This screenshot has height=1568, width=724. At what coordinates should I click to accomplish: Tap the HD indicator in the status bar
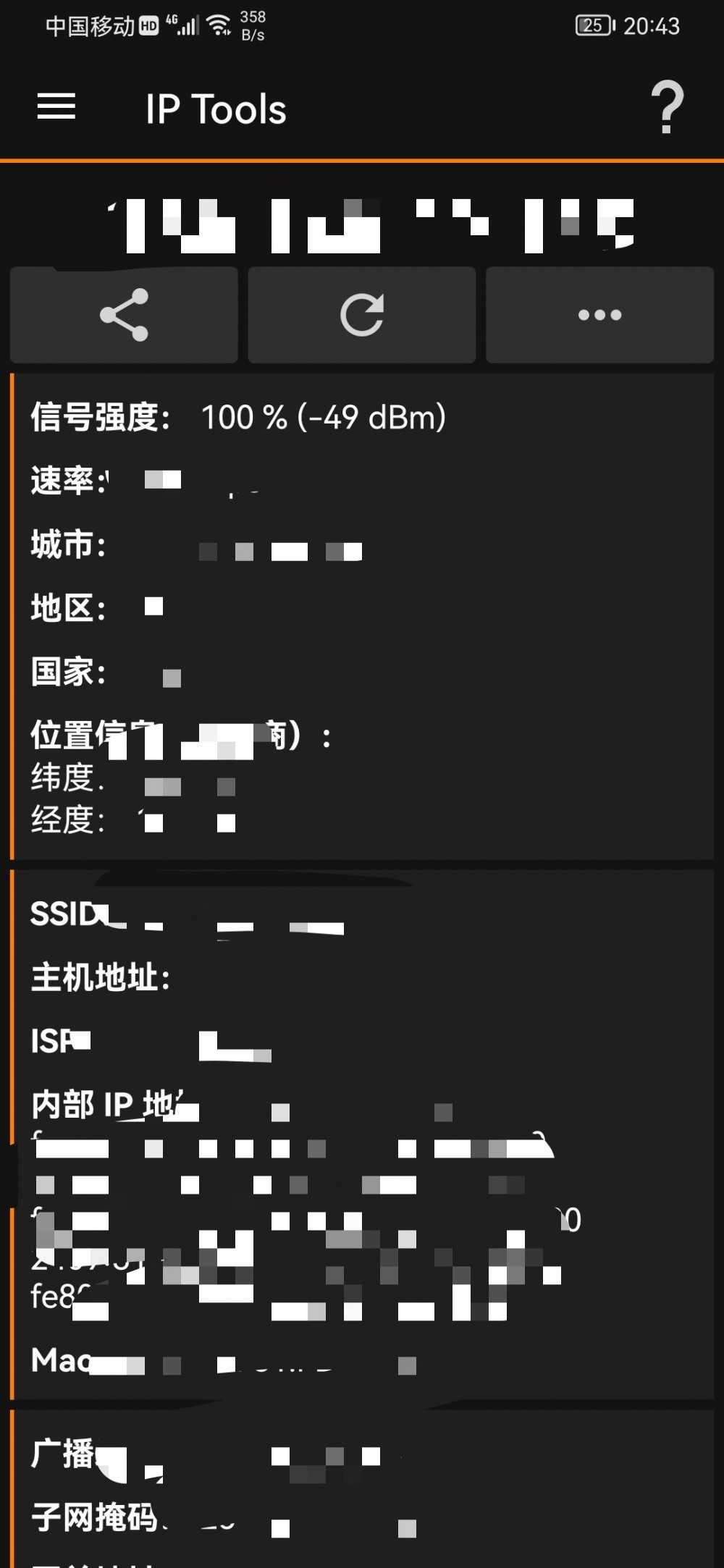click(x=150, y=24)
